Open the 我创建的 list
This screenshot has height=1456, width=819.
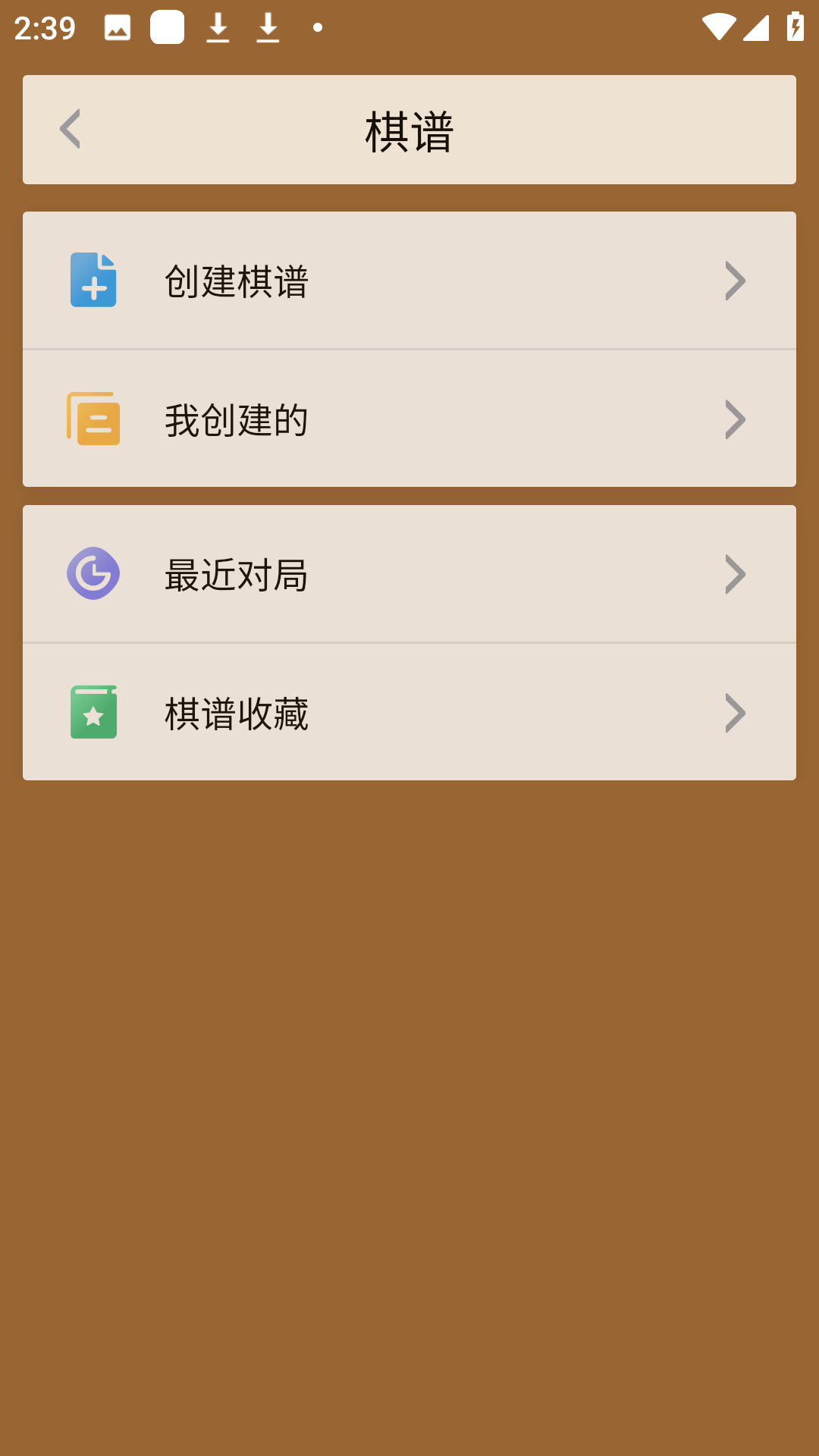tap(409, 419)
